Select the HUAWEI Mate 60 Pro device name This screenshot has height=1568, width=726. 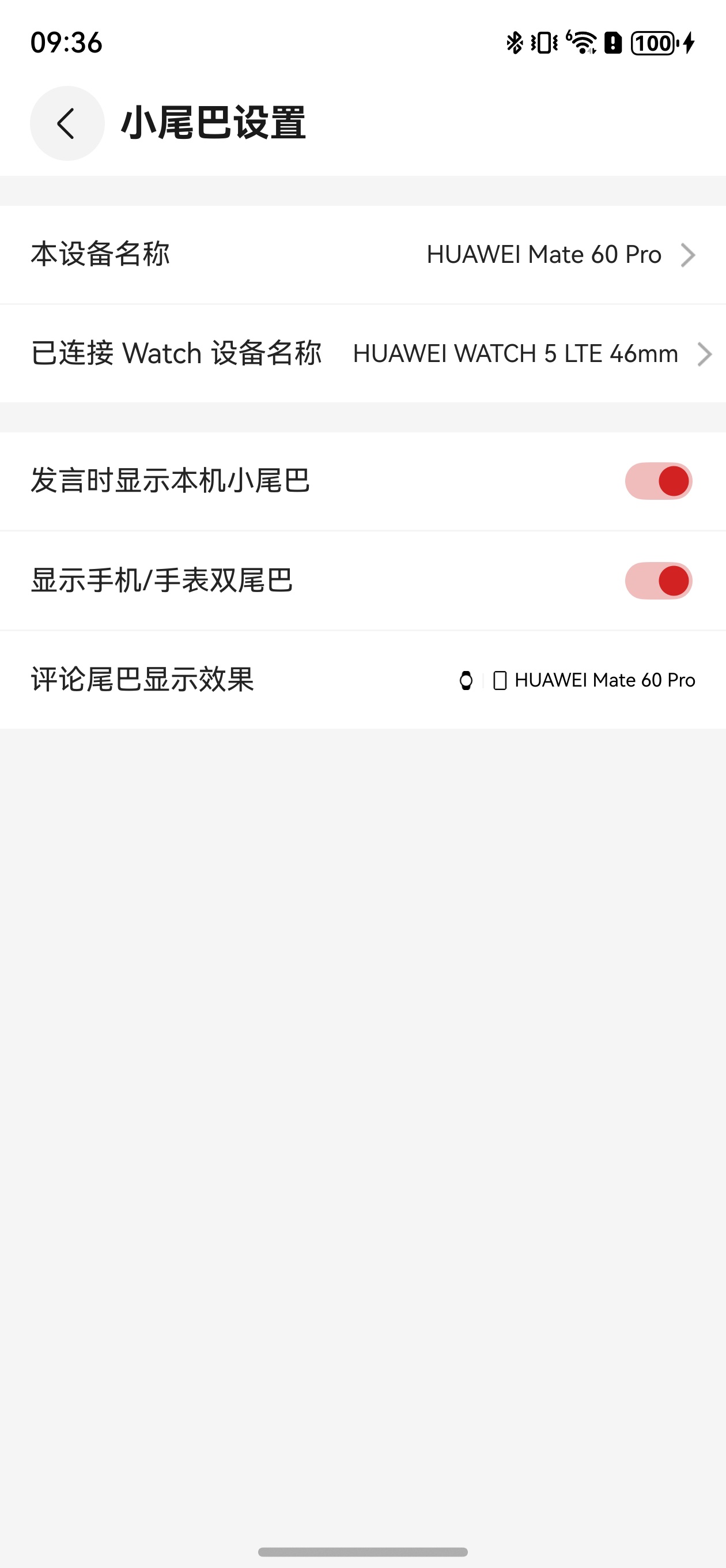point(543,254)
